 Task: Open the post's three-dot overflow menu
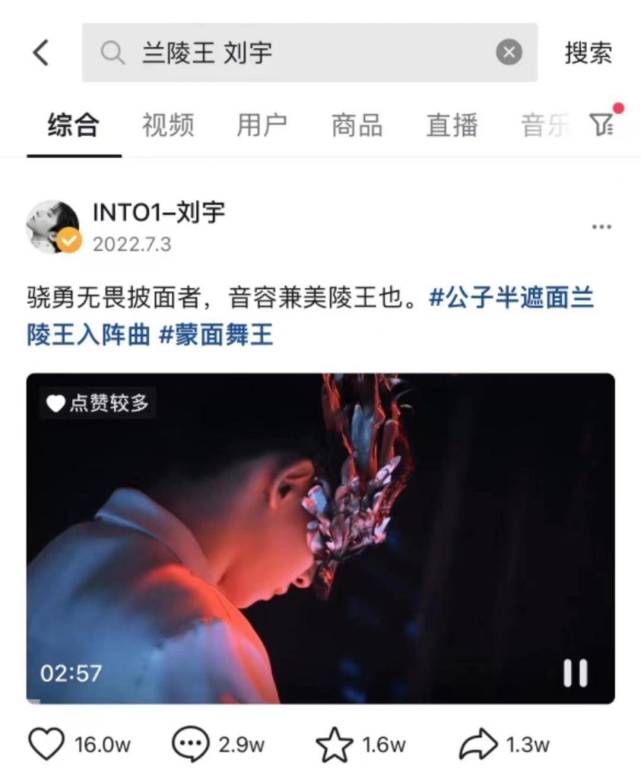tap(601, 227)
